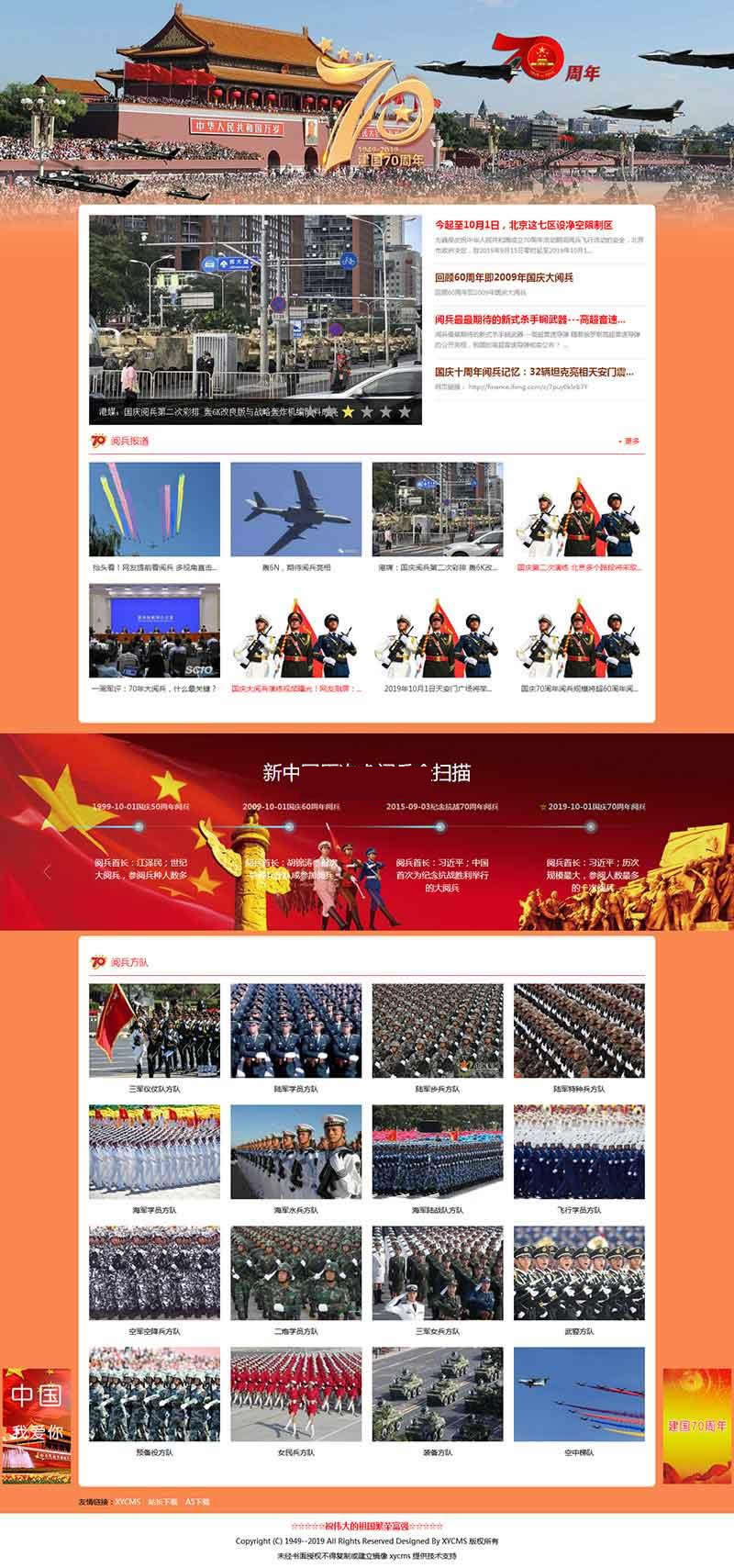
Task: Open the press conference 70年大阅兵 thumbnail
Action: pos(154,632)
